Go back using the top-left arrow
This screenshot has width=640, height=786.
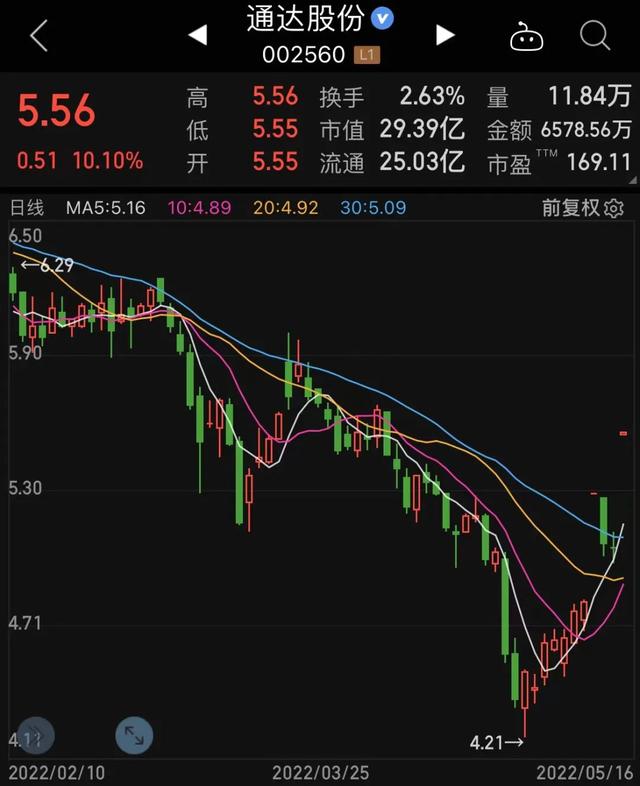coord(39,36)
